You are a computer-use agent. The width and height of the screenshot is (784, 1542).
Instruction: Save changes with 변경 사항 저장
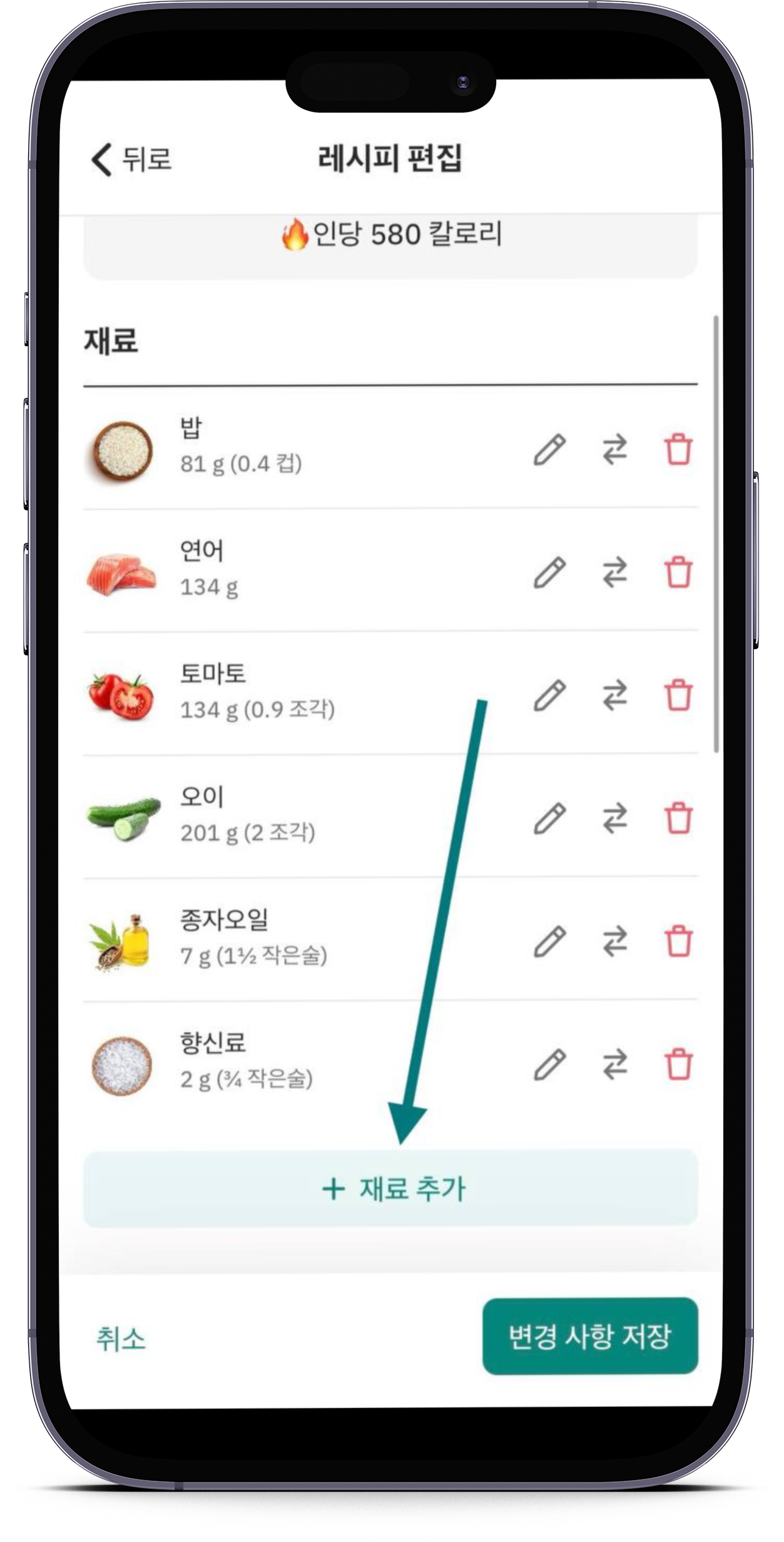[x=590, y=1336]
